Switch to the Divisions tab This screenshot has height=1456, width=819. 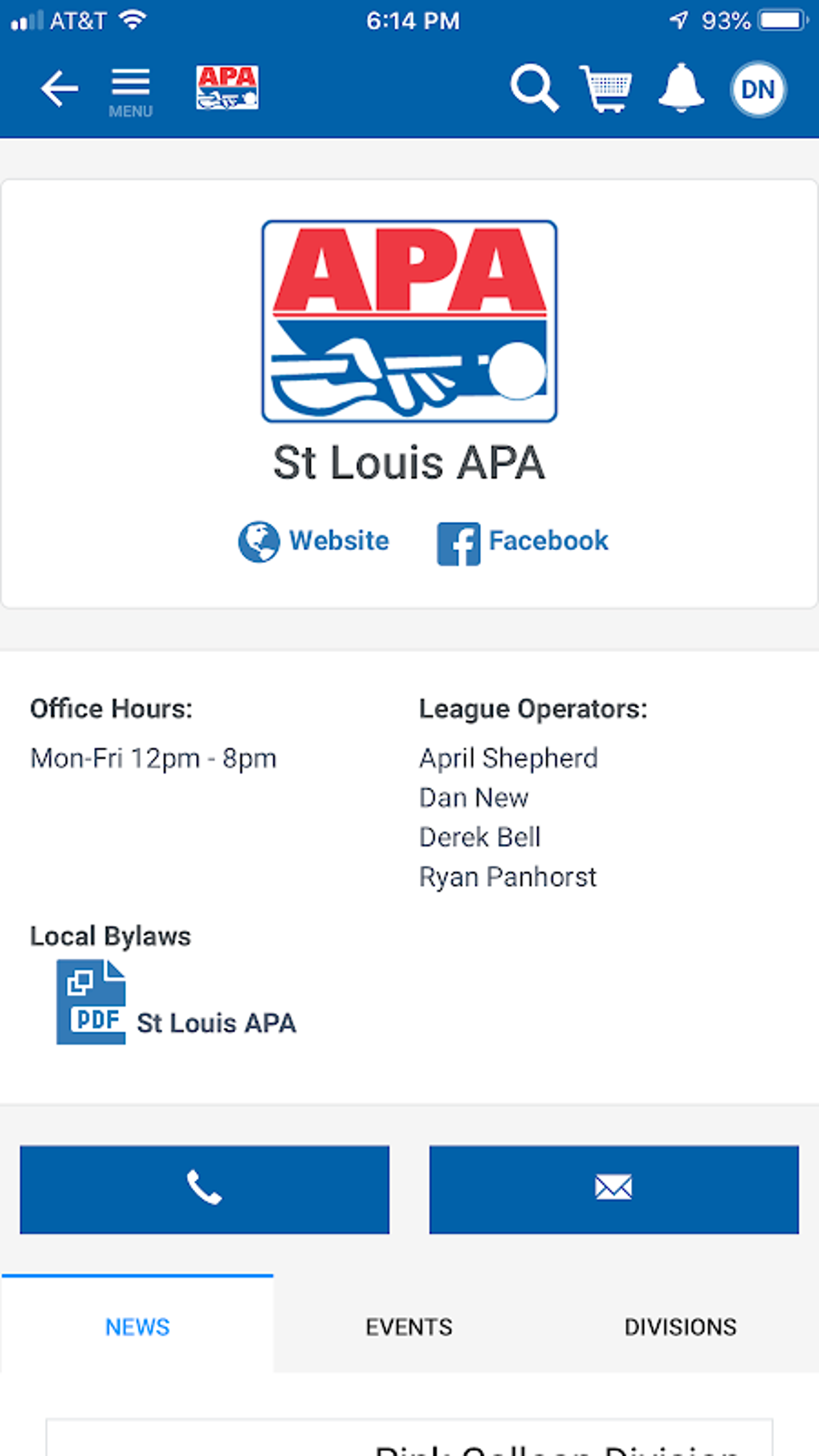pos(681,1326)
